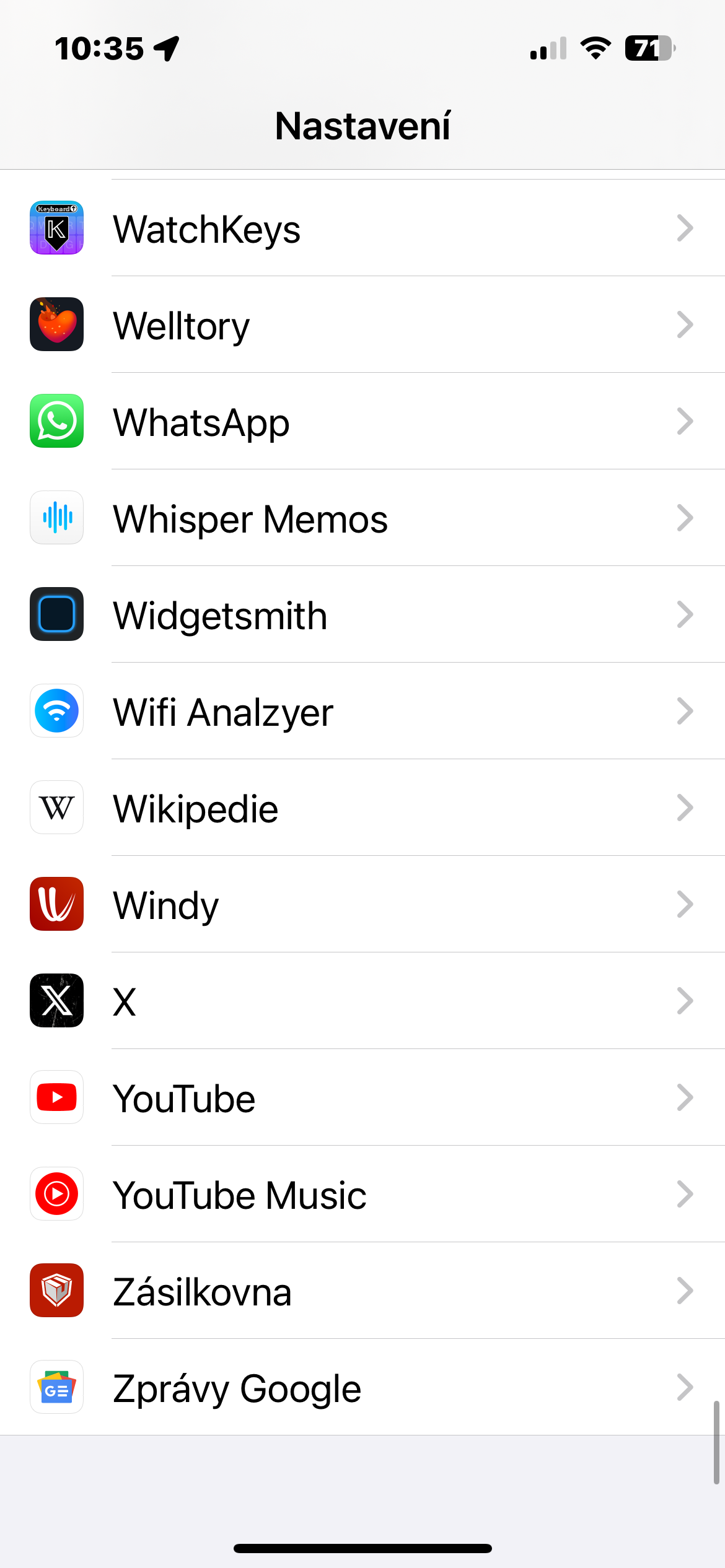Open the YouTube row
The width and height of the screenshot is (725, 1568).
(x=362, y=1098)
